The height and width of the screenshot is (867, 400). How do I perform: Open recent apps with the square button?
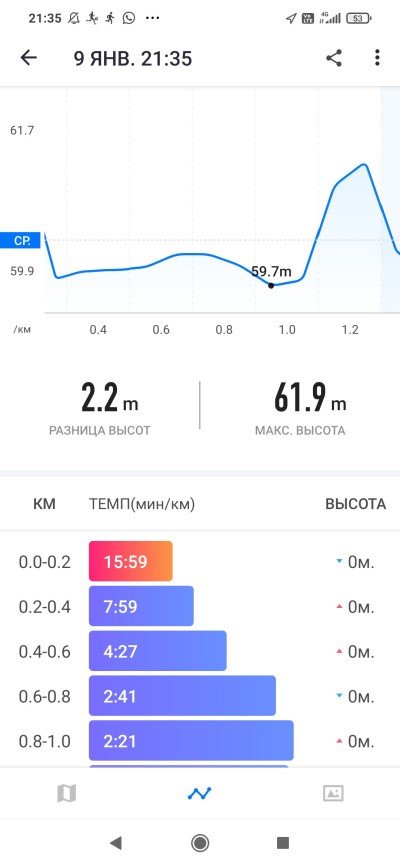pos(283,843)
